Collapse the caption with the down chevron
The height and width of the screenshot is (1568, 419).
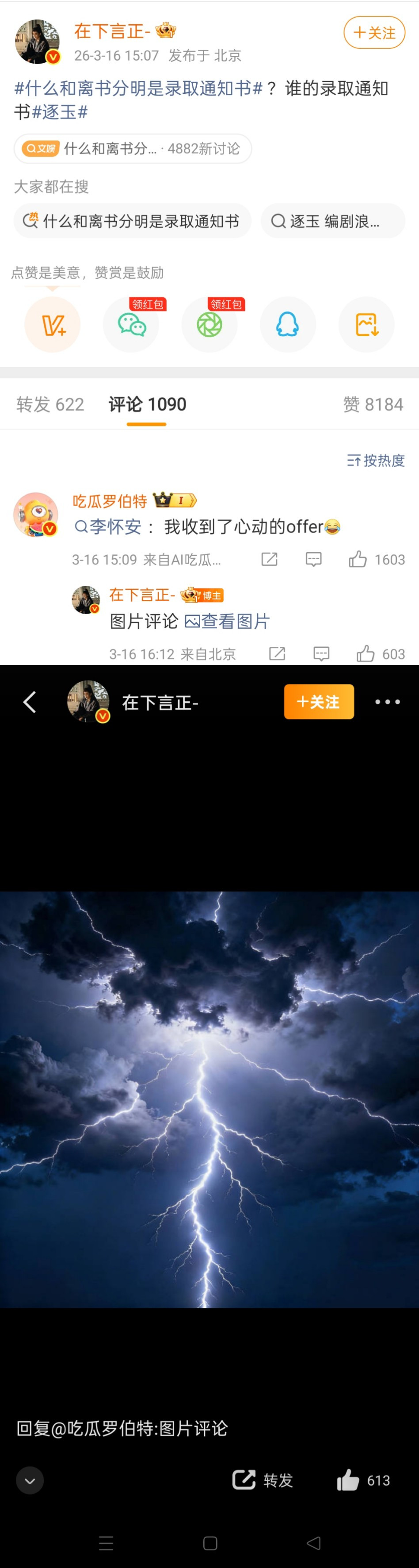[x=30, y=1480]
